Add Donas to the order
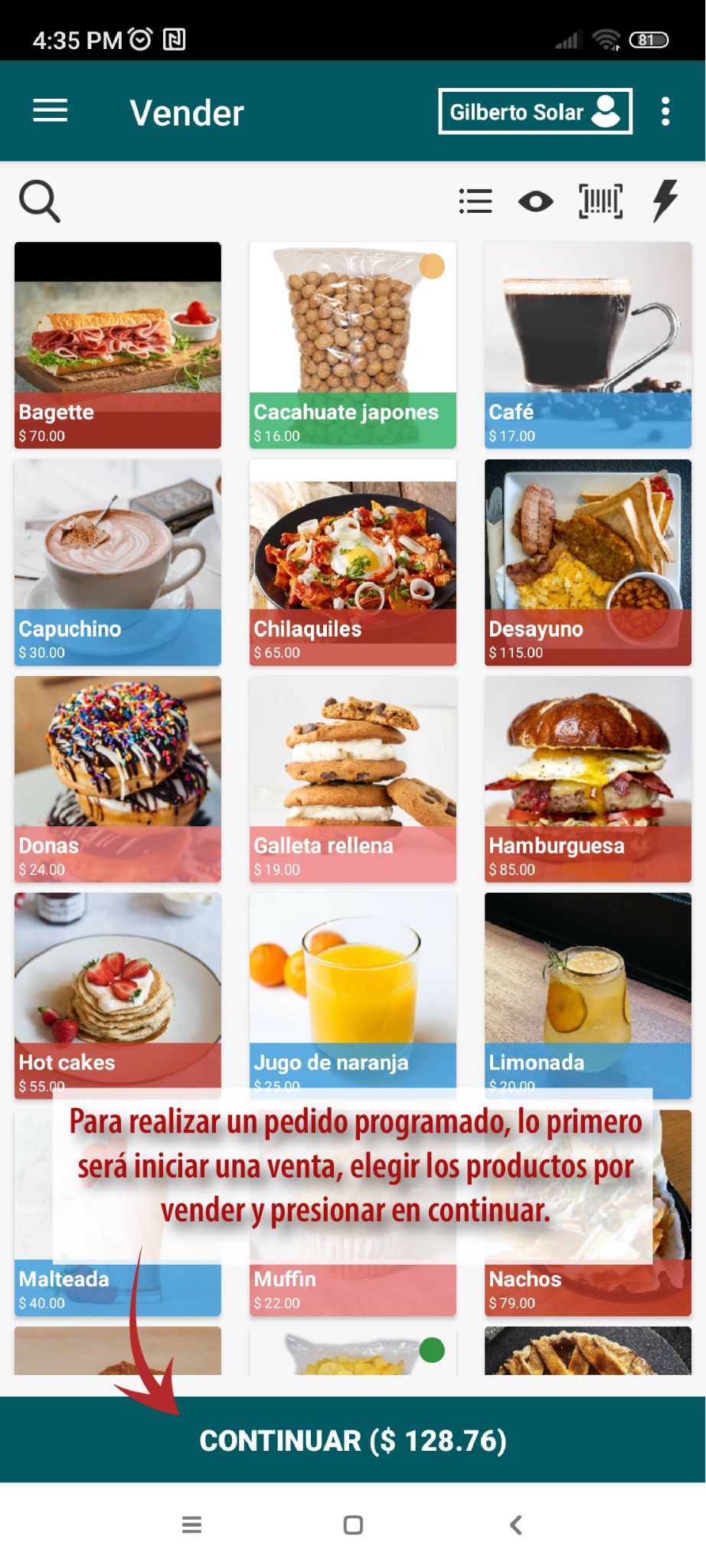The height and width of the screenshot is (1568, 706). 118,779
